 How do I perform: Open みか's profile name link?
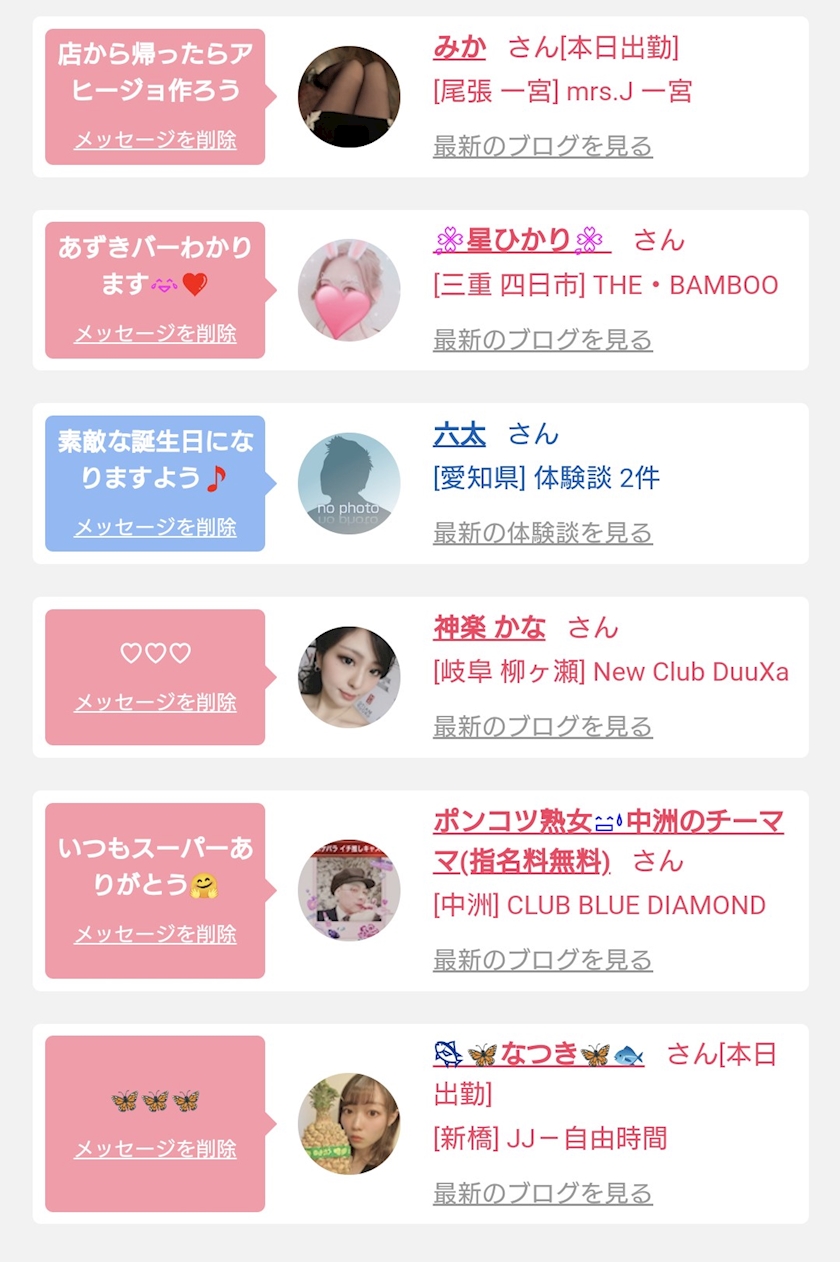pyautogui.click(x=459, y=47)
